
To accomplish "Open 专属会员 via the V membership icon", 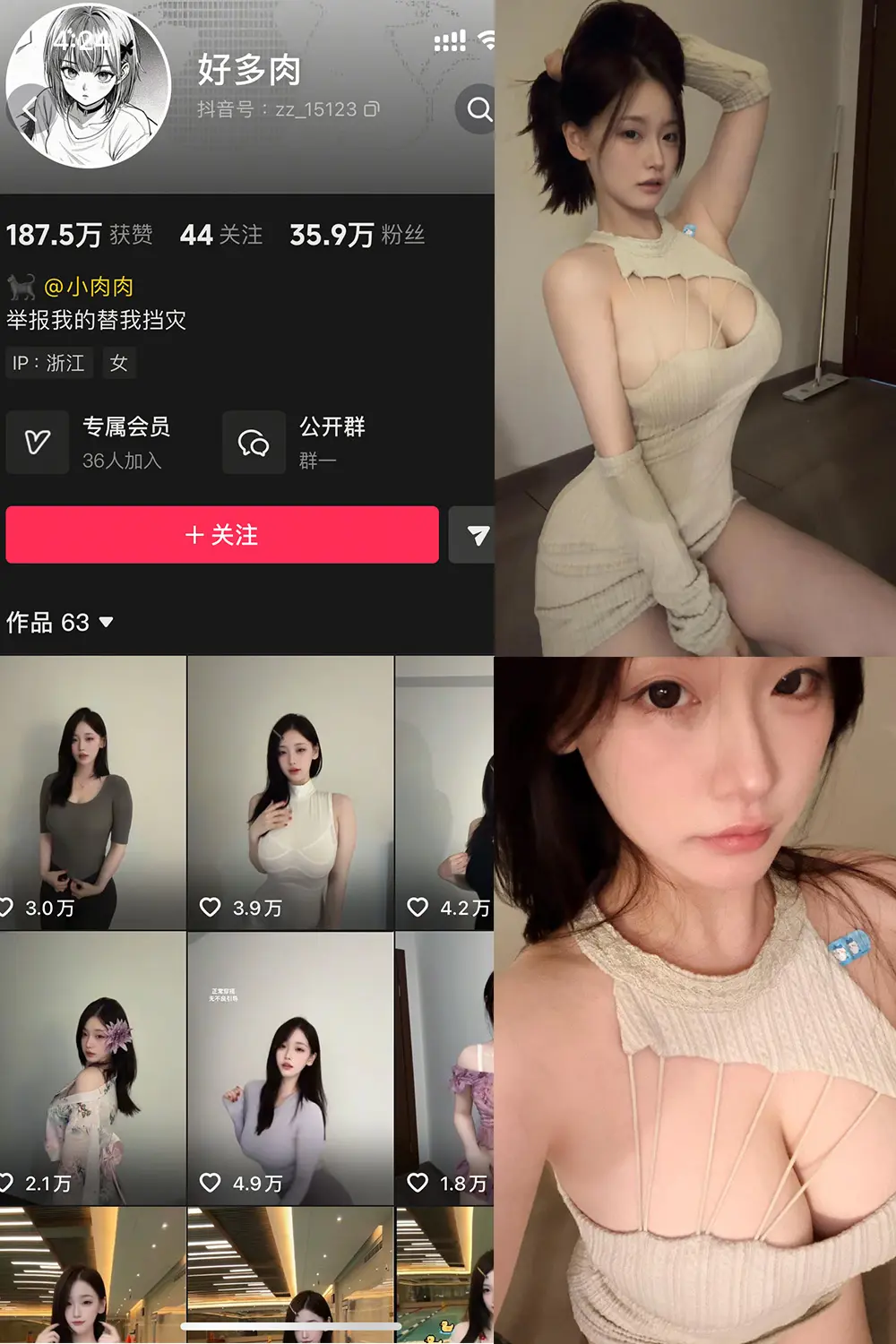I will 38,441.
